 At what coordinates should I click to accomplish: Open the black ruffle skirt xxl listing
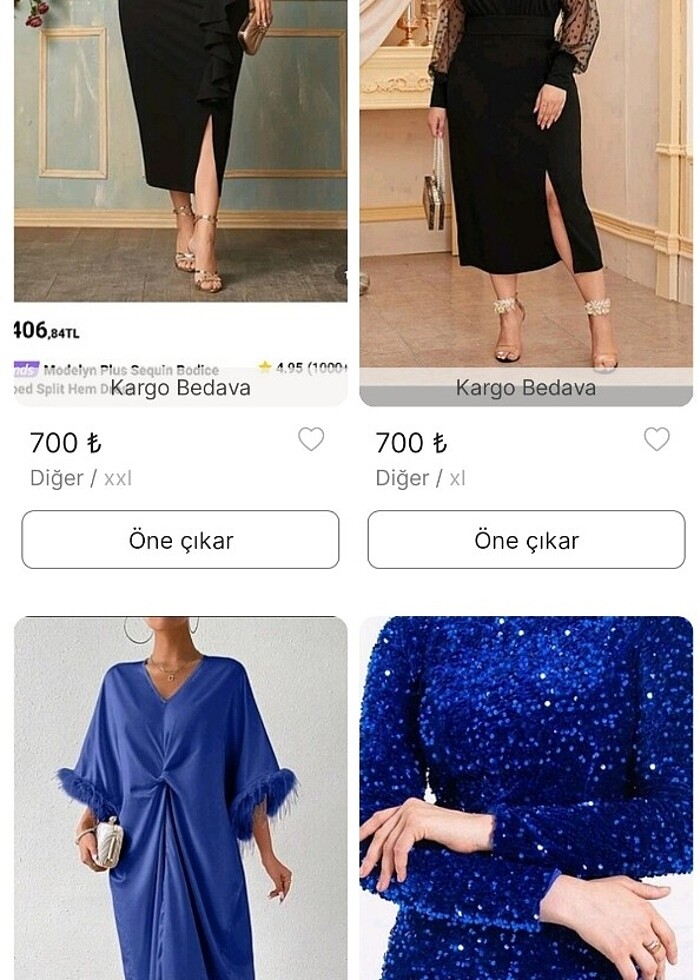tap(180, 160)
